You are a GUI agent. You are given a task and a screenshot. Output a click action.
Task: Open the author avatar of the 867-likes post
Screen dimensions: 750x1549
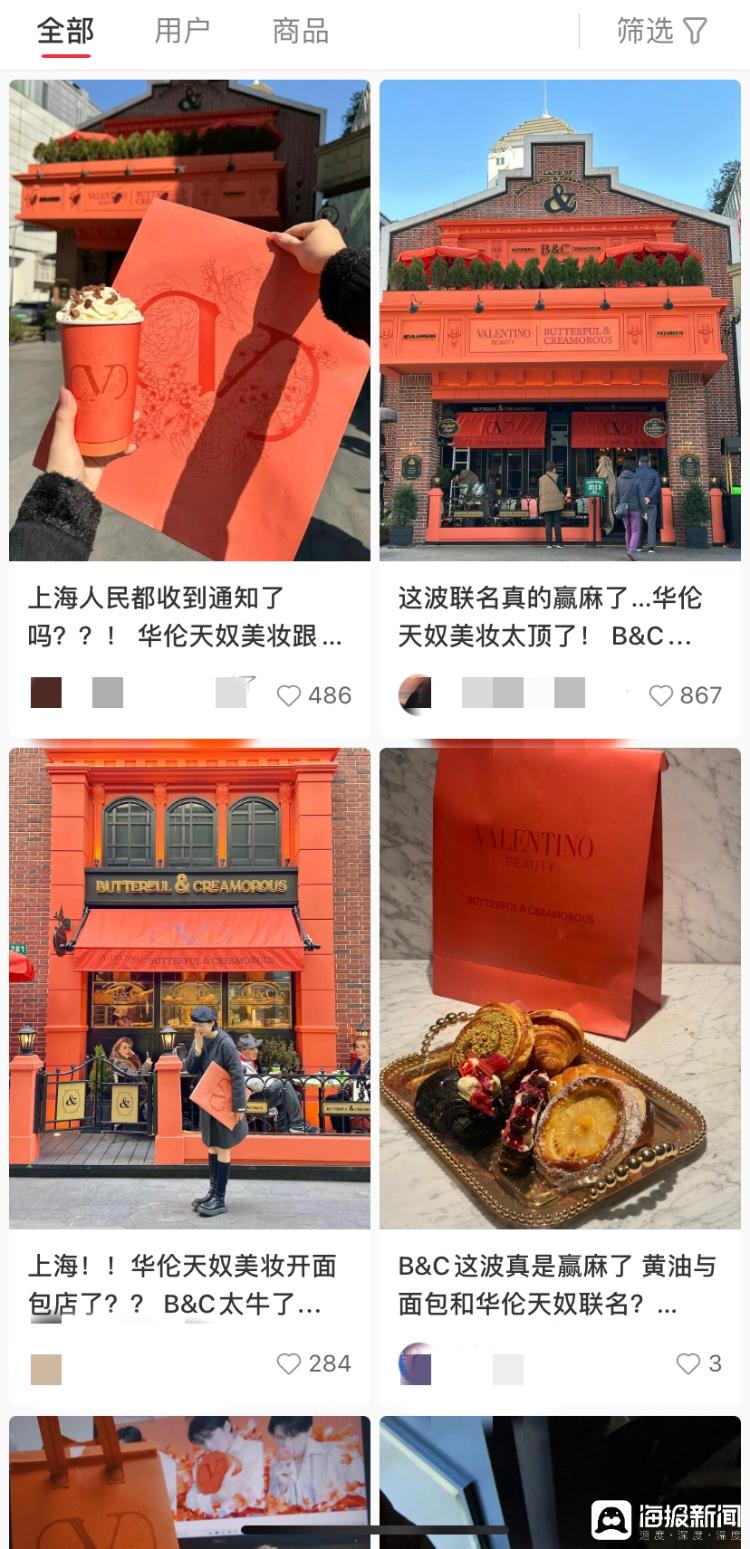(x=415, y=693)
